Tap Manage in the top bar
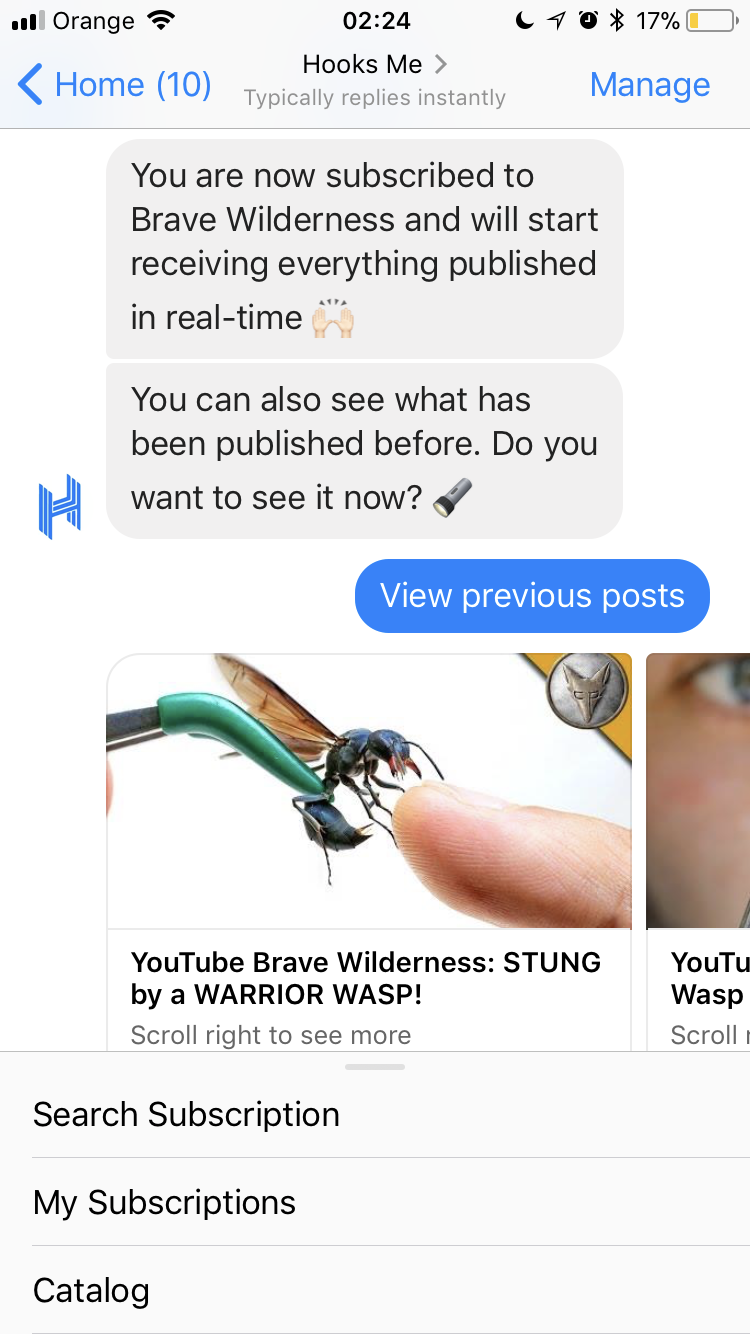The width and height of the screenshot is (750, 1334). click(650, 84)
